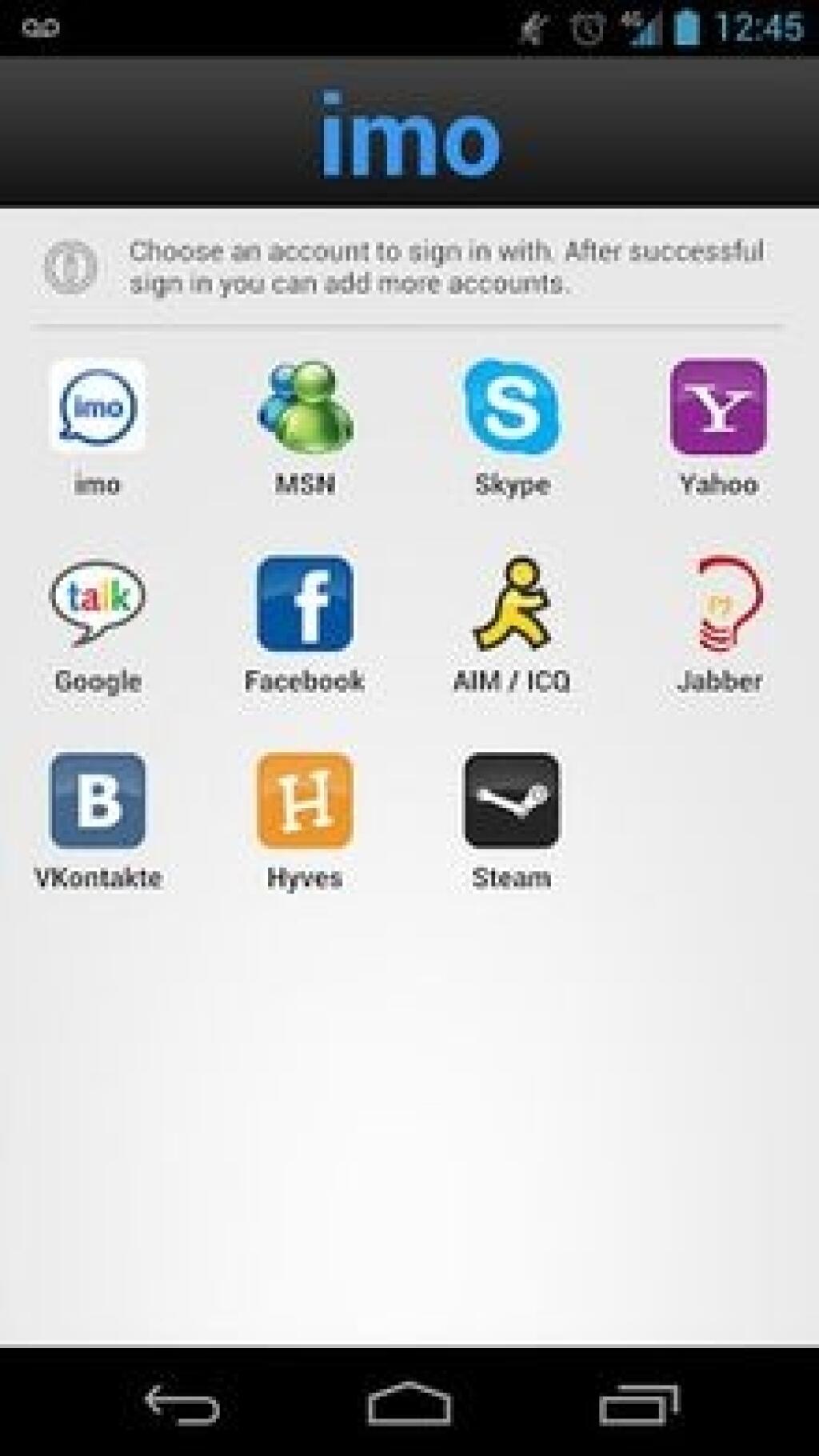
Task: Return to the home screen
Action: pyautogui.click(x=409, y=1404)
